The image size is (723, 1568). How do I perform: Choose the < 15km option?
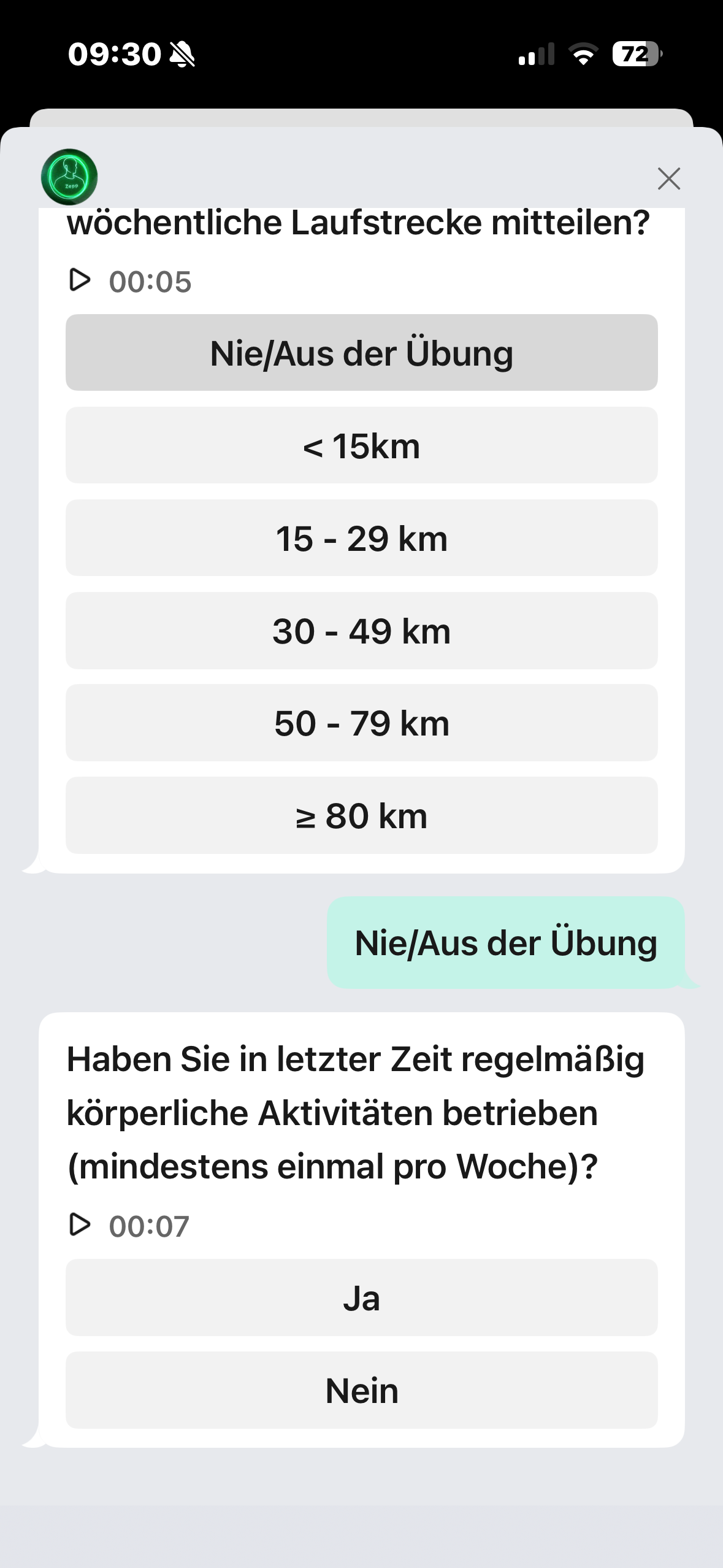(361, 445)
